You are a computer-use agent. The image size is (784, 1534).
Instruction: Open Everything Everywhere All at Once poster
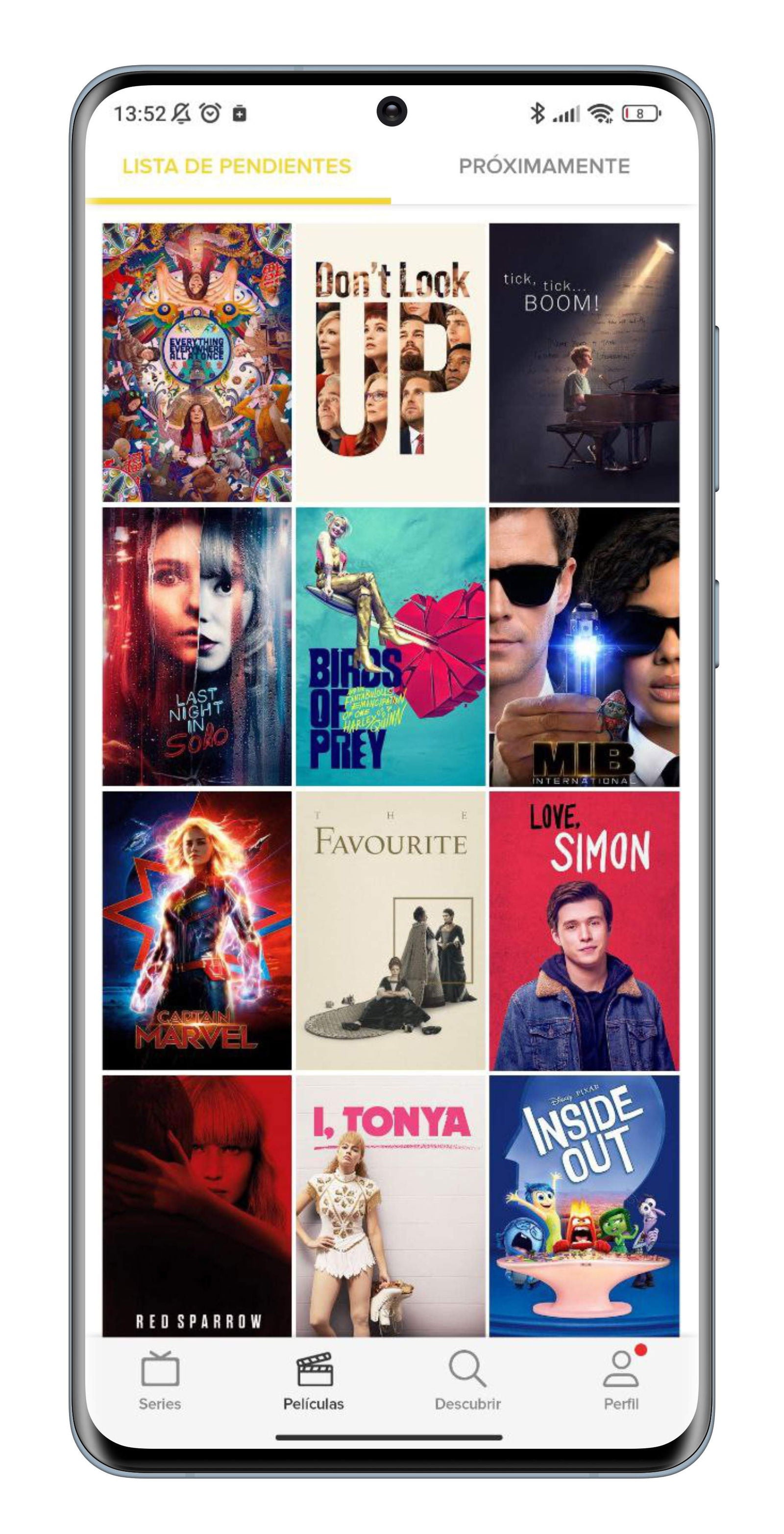(x=197, y=362)
